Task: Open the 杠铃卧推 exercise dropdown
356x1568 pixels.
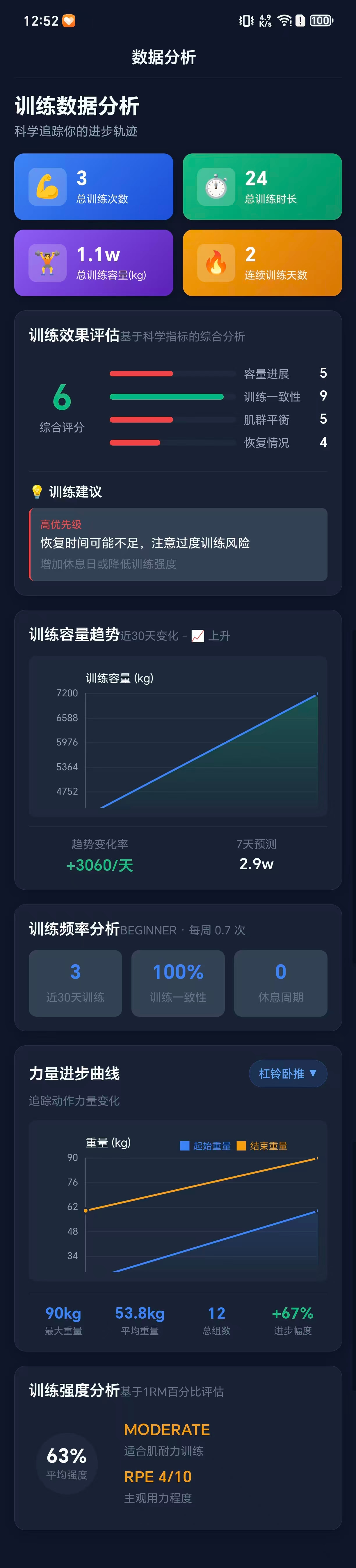Action: tap(288, 1073)
